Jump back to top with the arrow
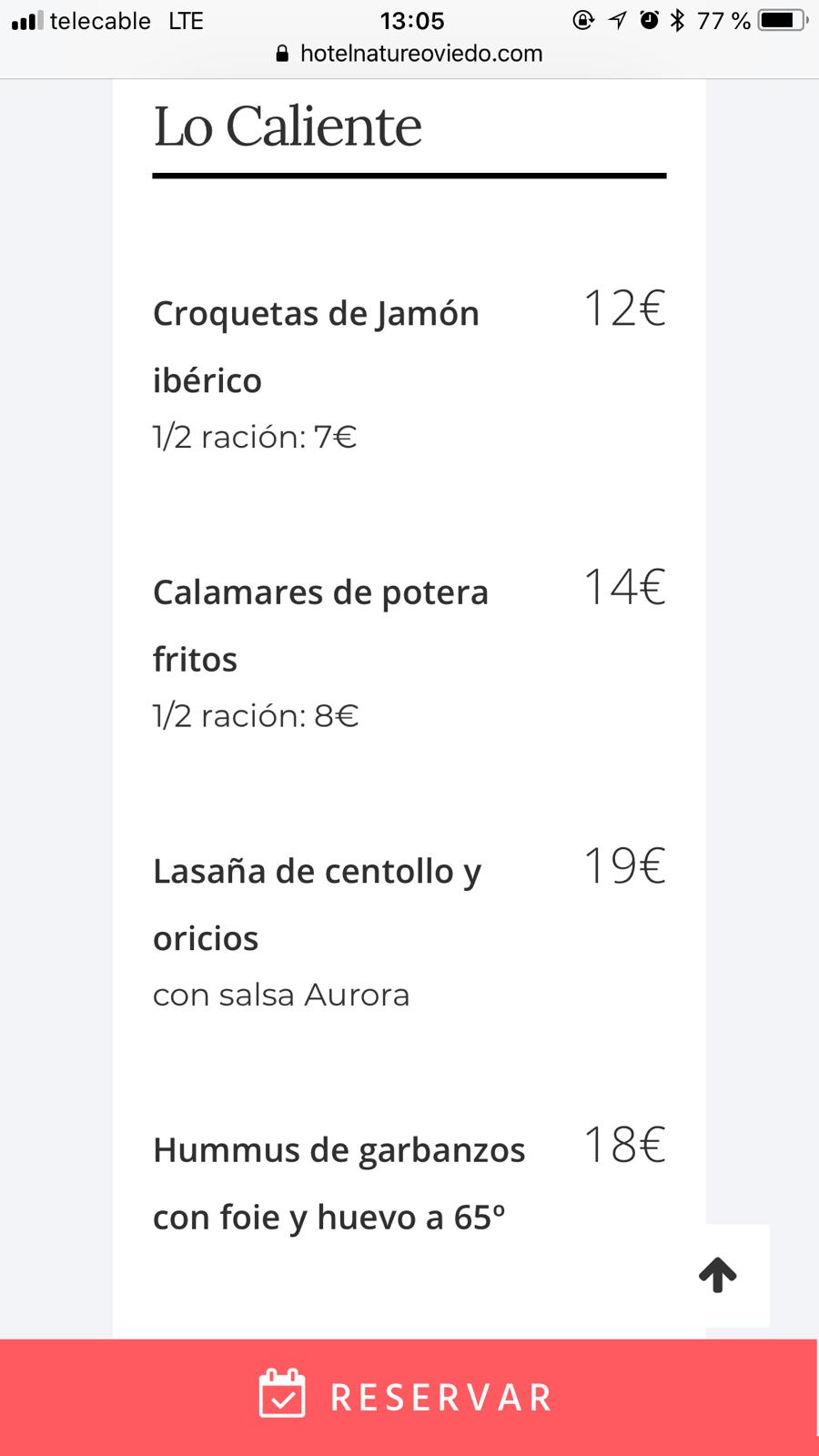The height and width of the screenshot is (1456, 819). pyautogui.click(x=718, y=1275)
